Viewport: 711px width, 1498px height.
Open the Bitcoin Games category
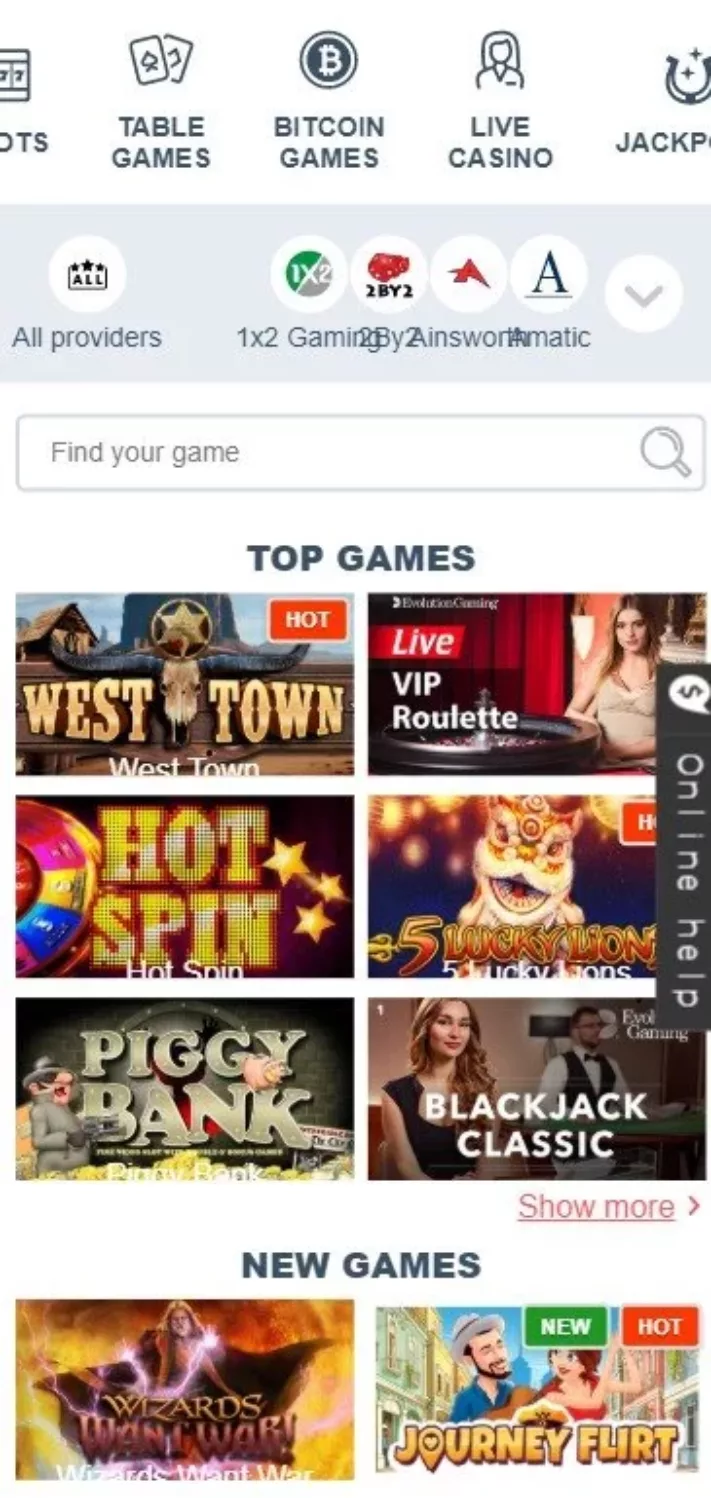pyautogui.click(x=329, y=100)
